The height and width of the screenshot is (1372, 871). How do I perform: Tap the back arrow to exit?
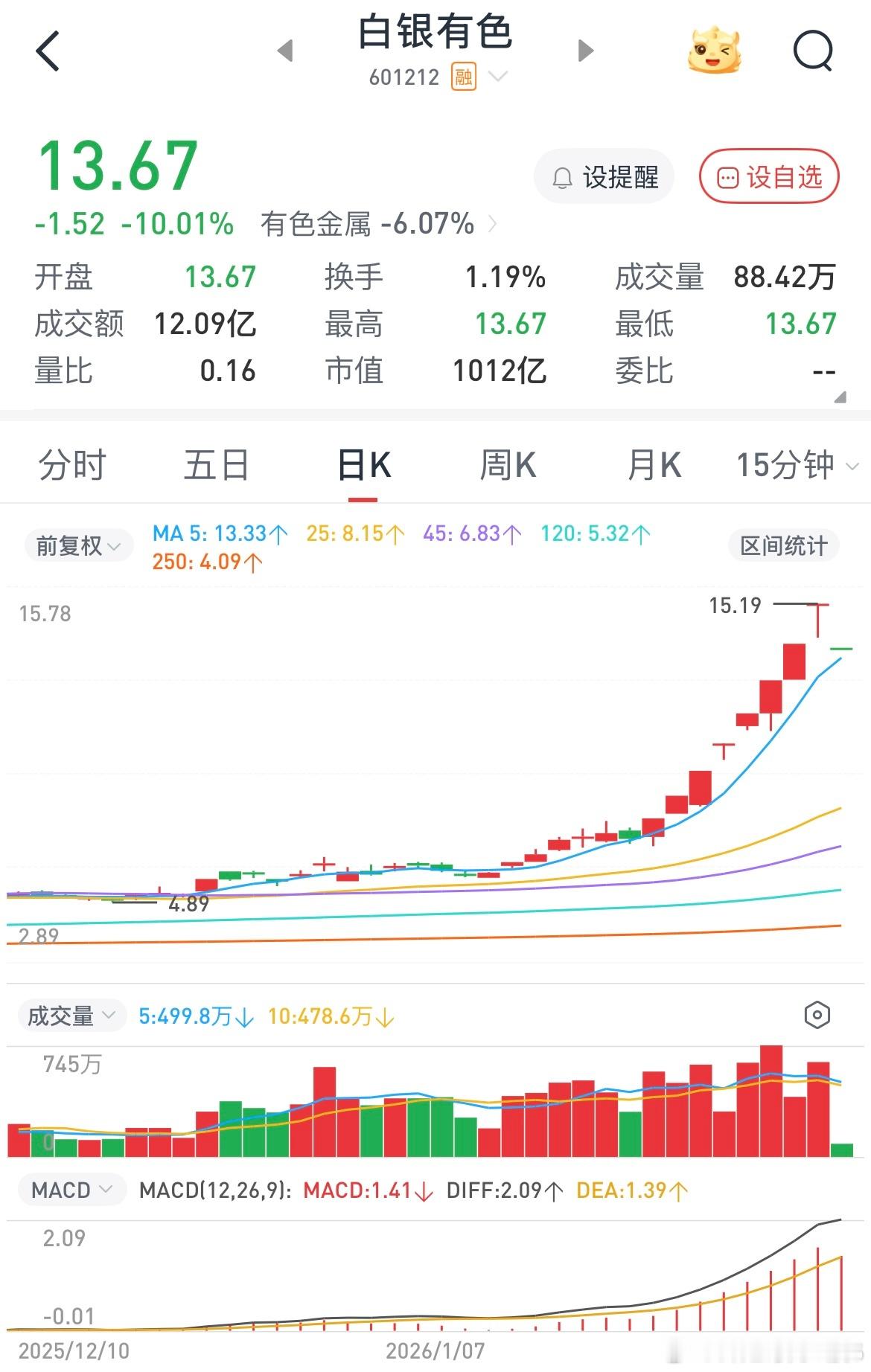(48, 51)
